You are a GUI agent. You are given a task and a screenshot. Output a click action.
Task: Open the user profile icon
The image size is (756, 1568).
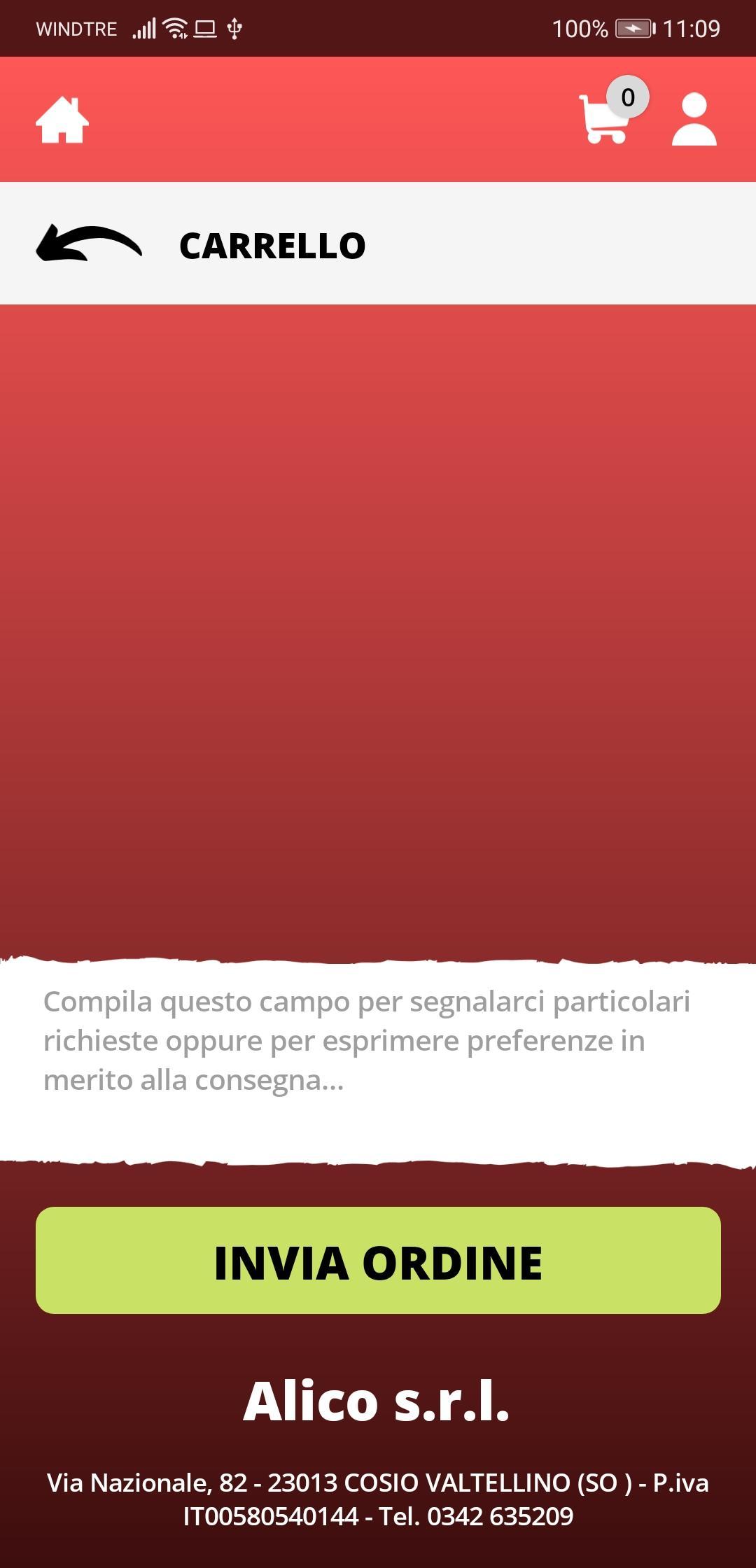pos(694,119)
